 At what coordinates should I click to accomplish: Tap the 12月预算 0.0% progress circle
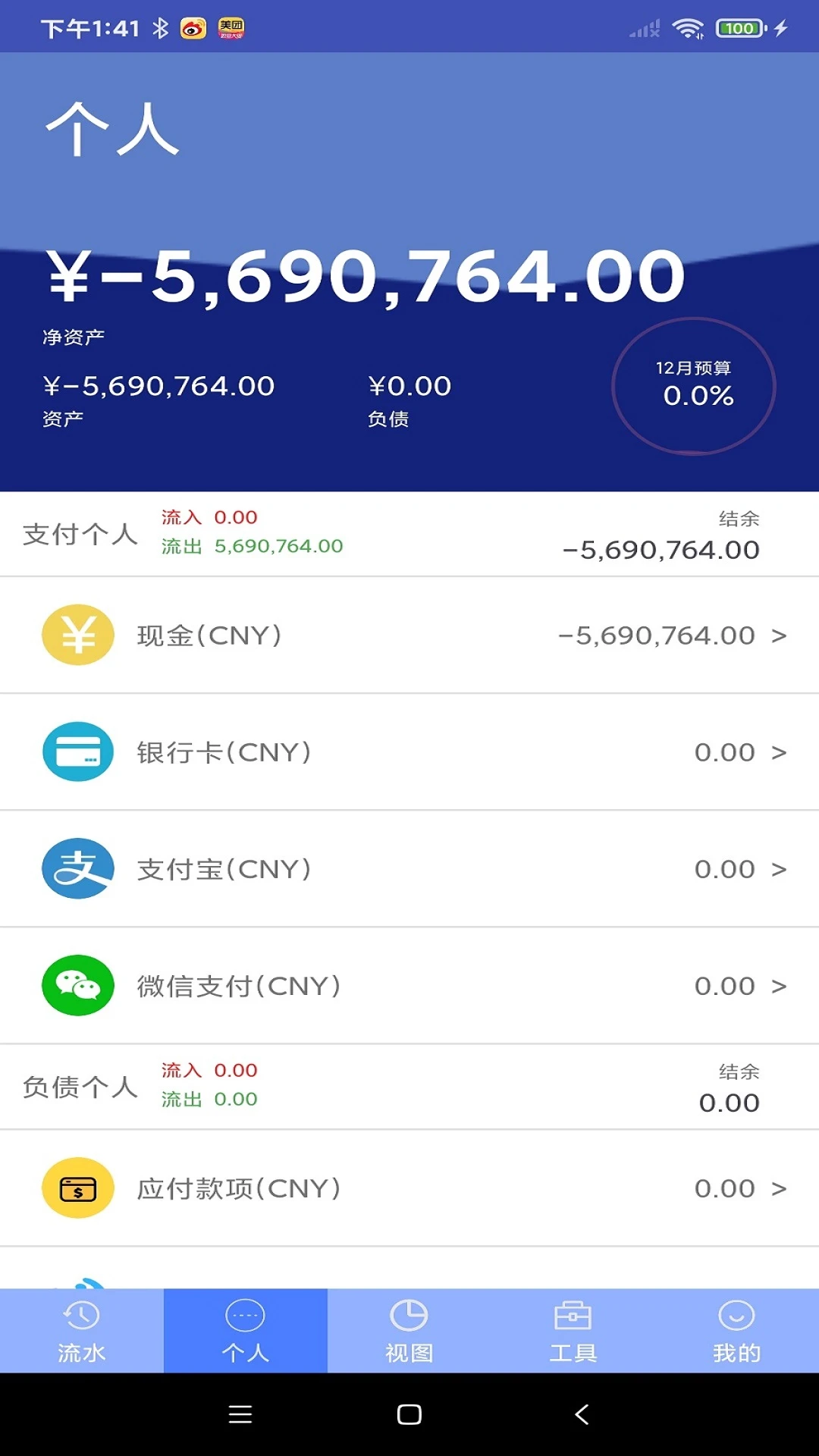(698, 385)
